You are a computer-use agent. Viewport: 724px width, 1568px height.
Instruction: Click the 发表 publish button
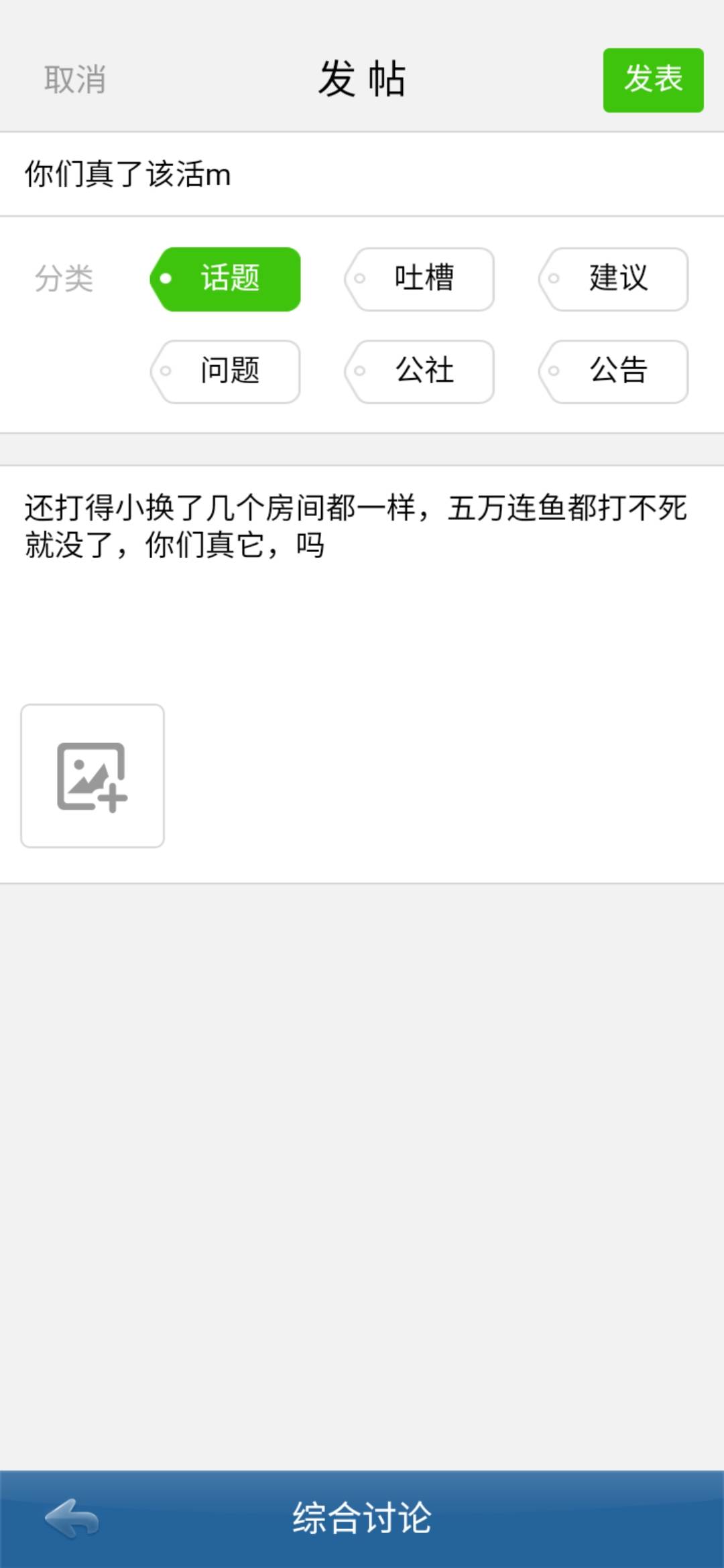point(653,79)
